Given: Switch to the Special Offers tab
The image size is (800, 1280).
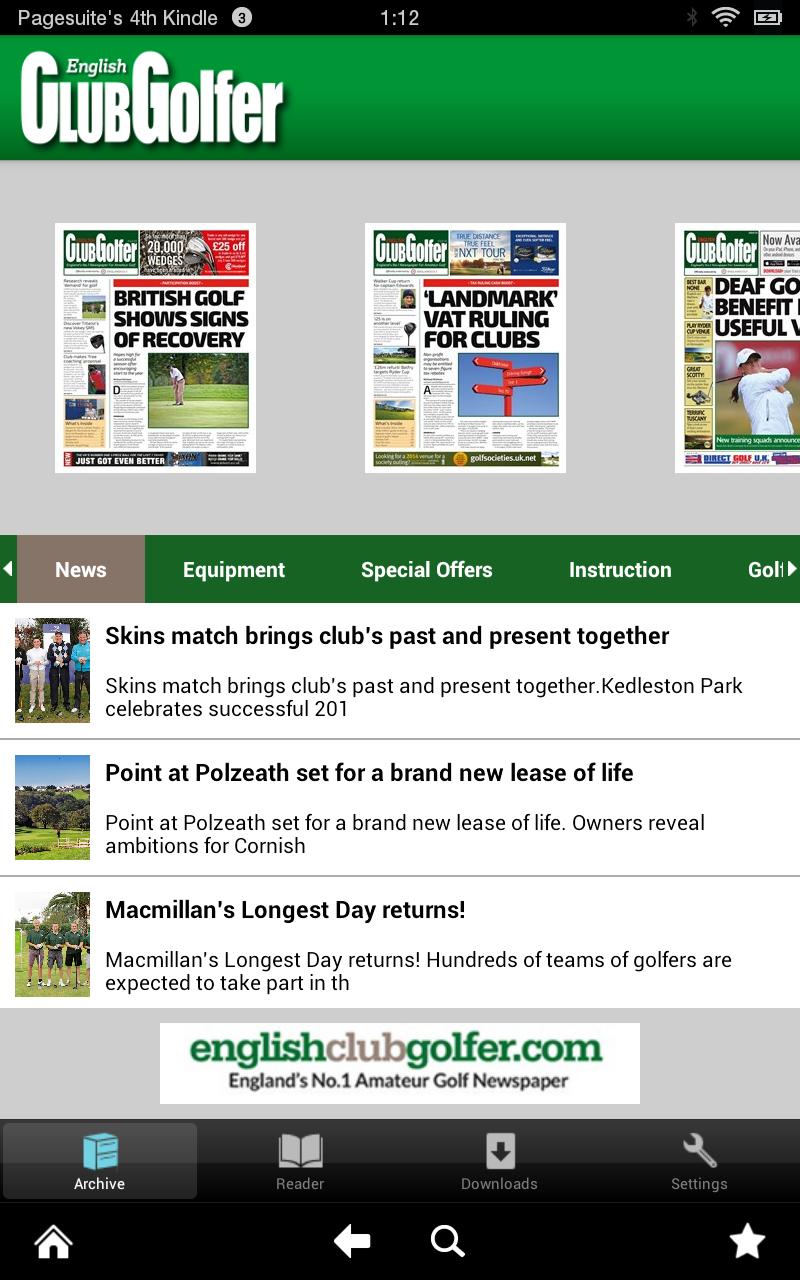Looking at the screenshot, I should [x=426, y=570].
